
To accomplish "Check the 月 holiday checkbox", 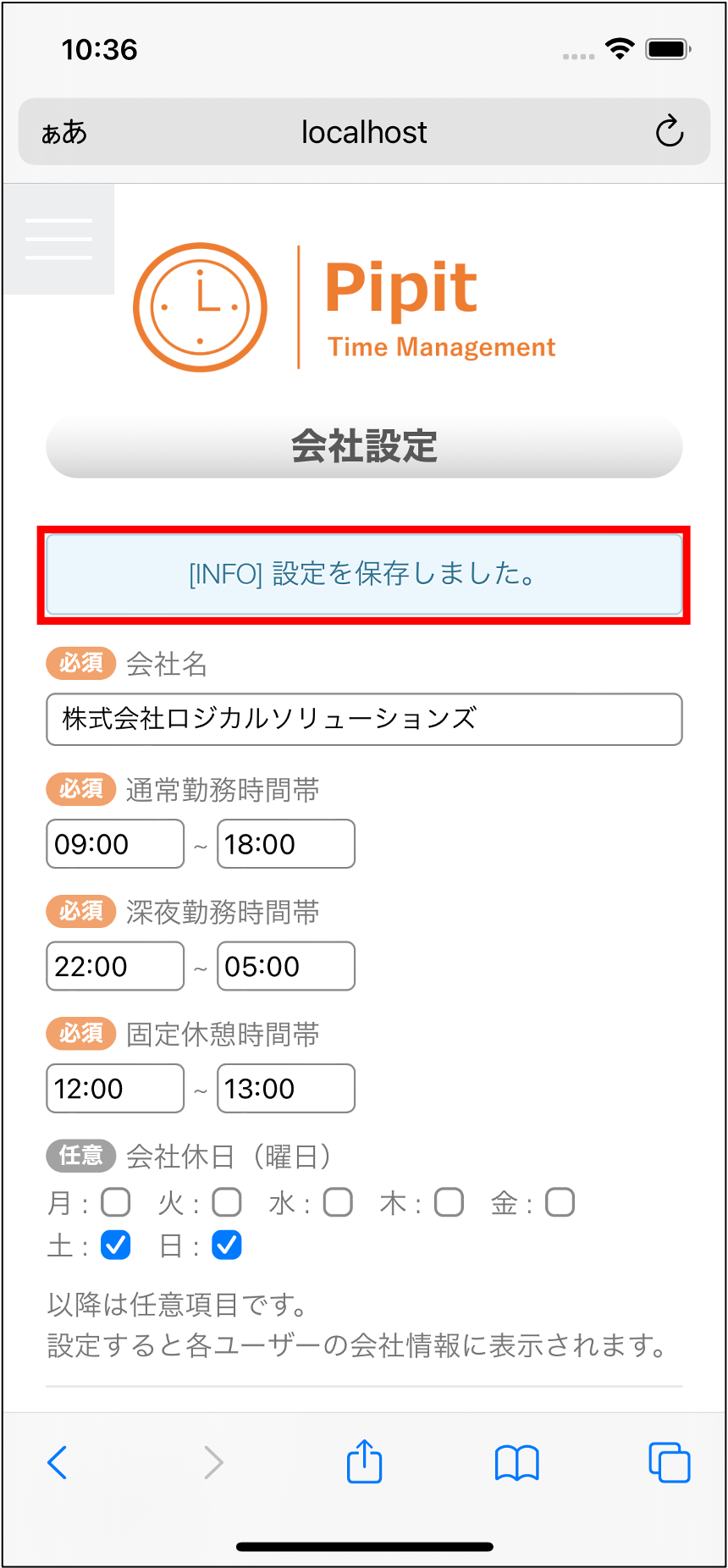I will click(116, 1202).
